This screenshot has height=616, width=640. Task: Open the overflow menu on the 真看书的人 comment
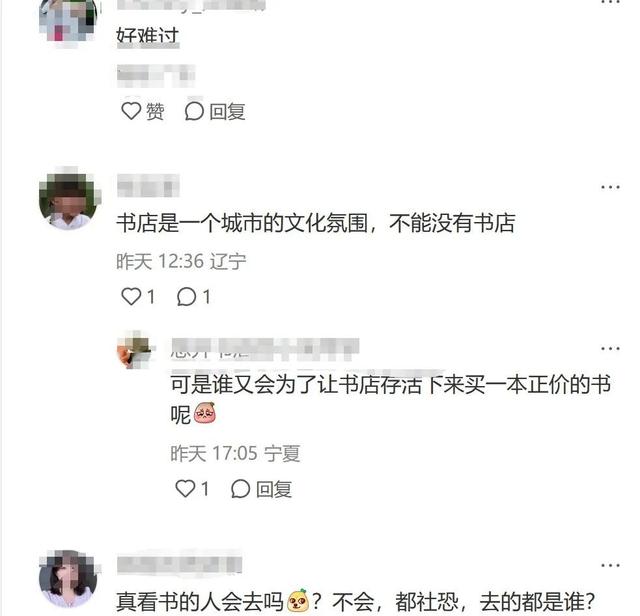pyautogui.click(x=610, y=565)
